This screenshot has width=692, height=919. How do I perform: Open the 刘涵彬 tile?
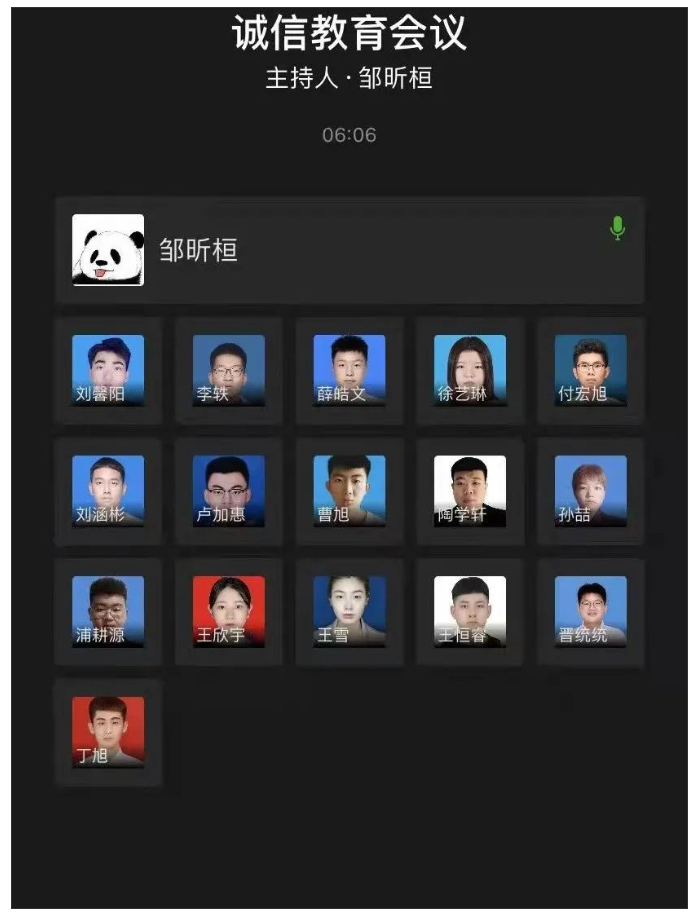pos(108,492)
